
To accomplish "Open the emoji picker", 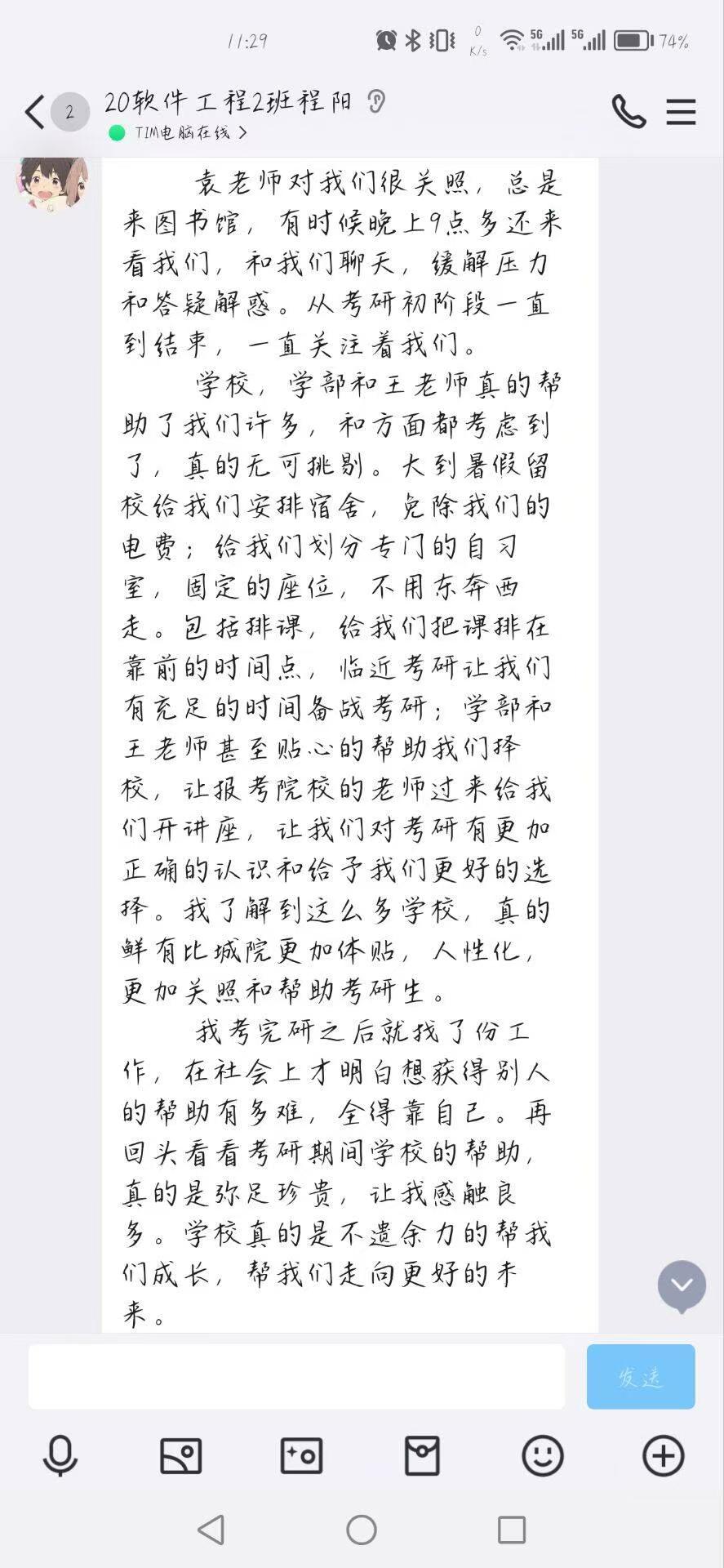I will click(x=542, y=1456).
